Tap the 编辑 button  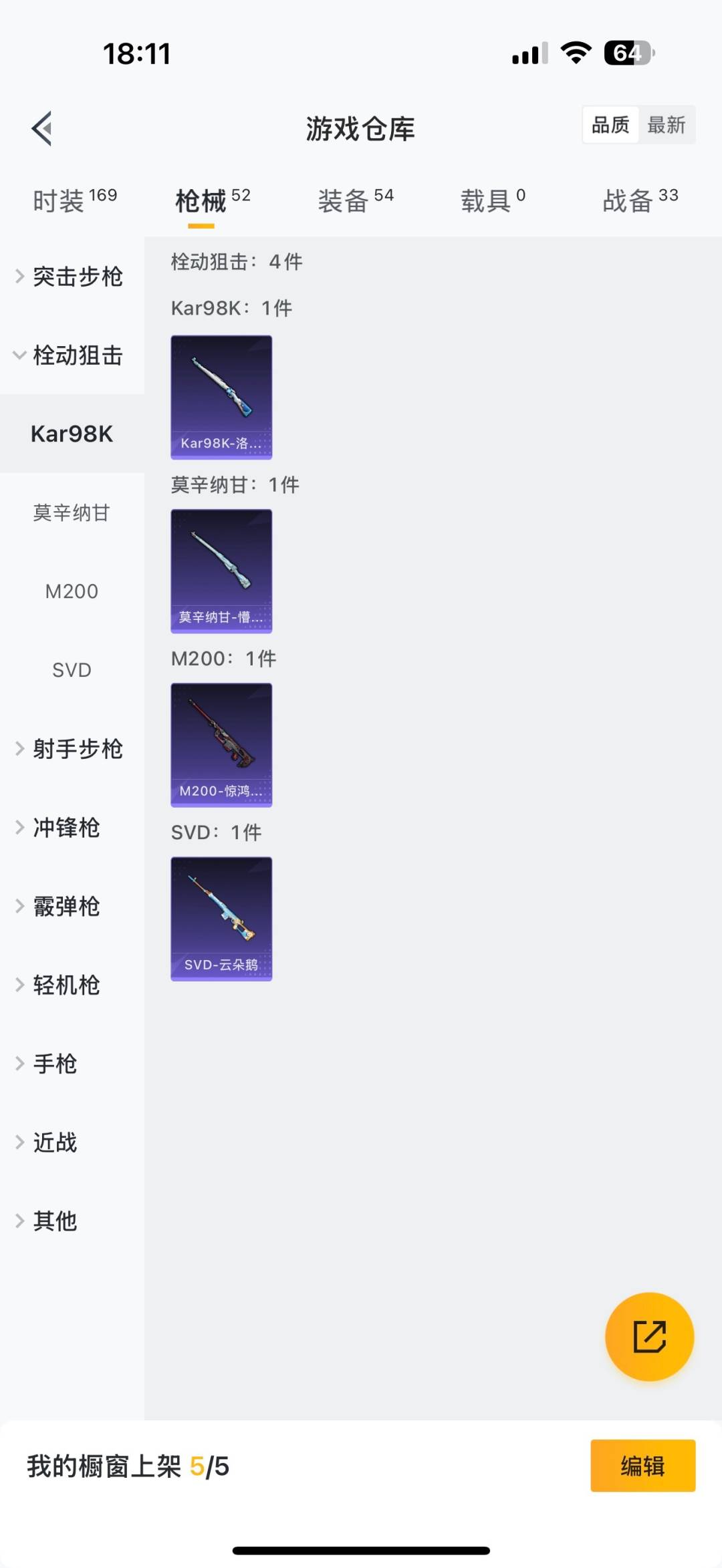(x=642, y=1466)
